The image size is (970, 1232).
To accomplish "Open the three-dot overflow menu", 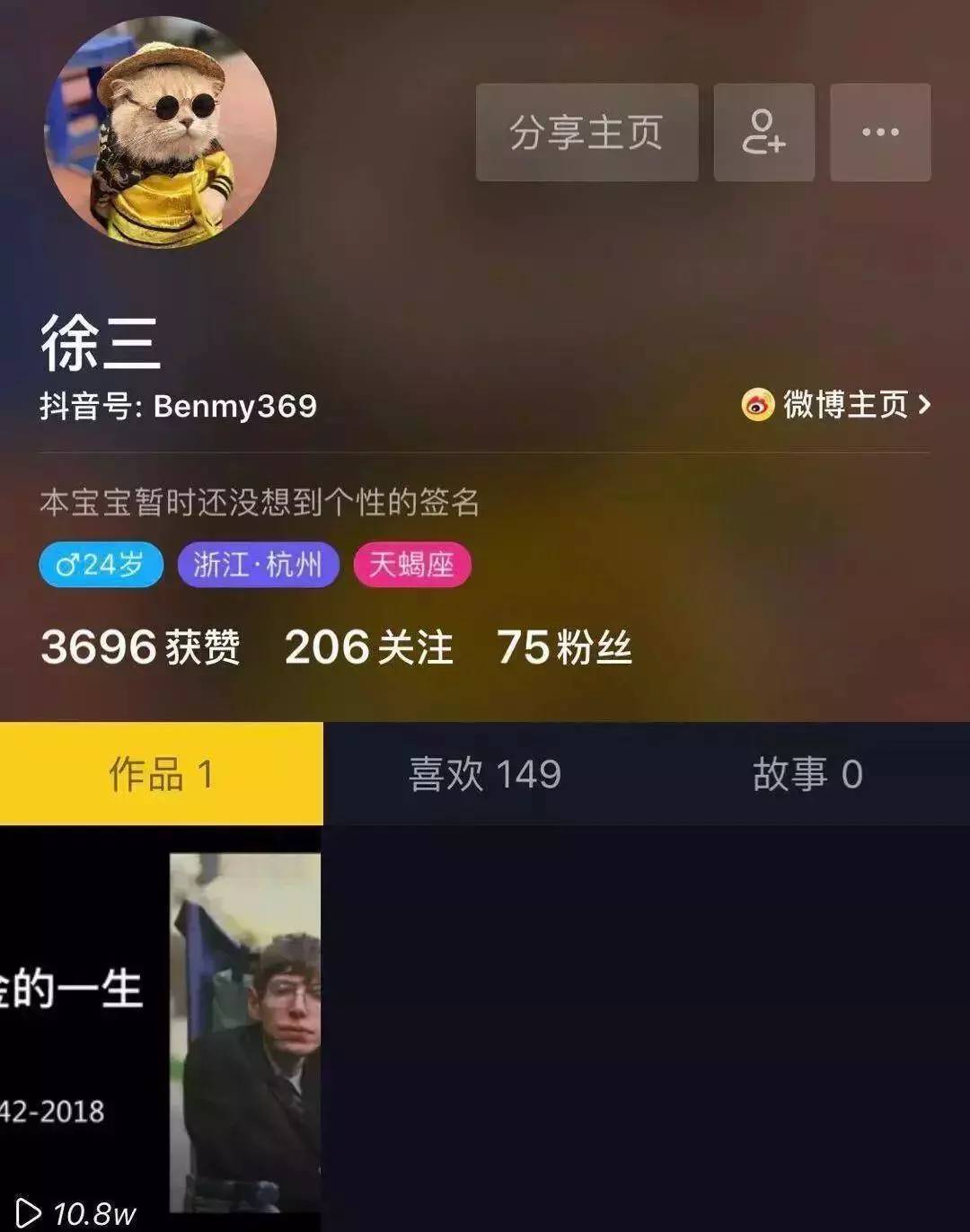I will (880, 132).
